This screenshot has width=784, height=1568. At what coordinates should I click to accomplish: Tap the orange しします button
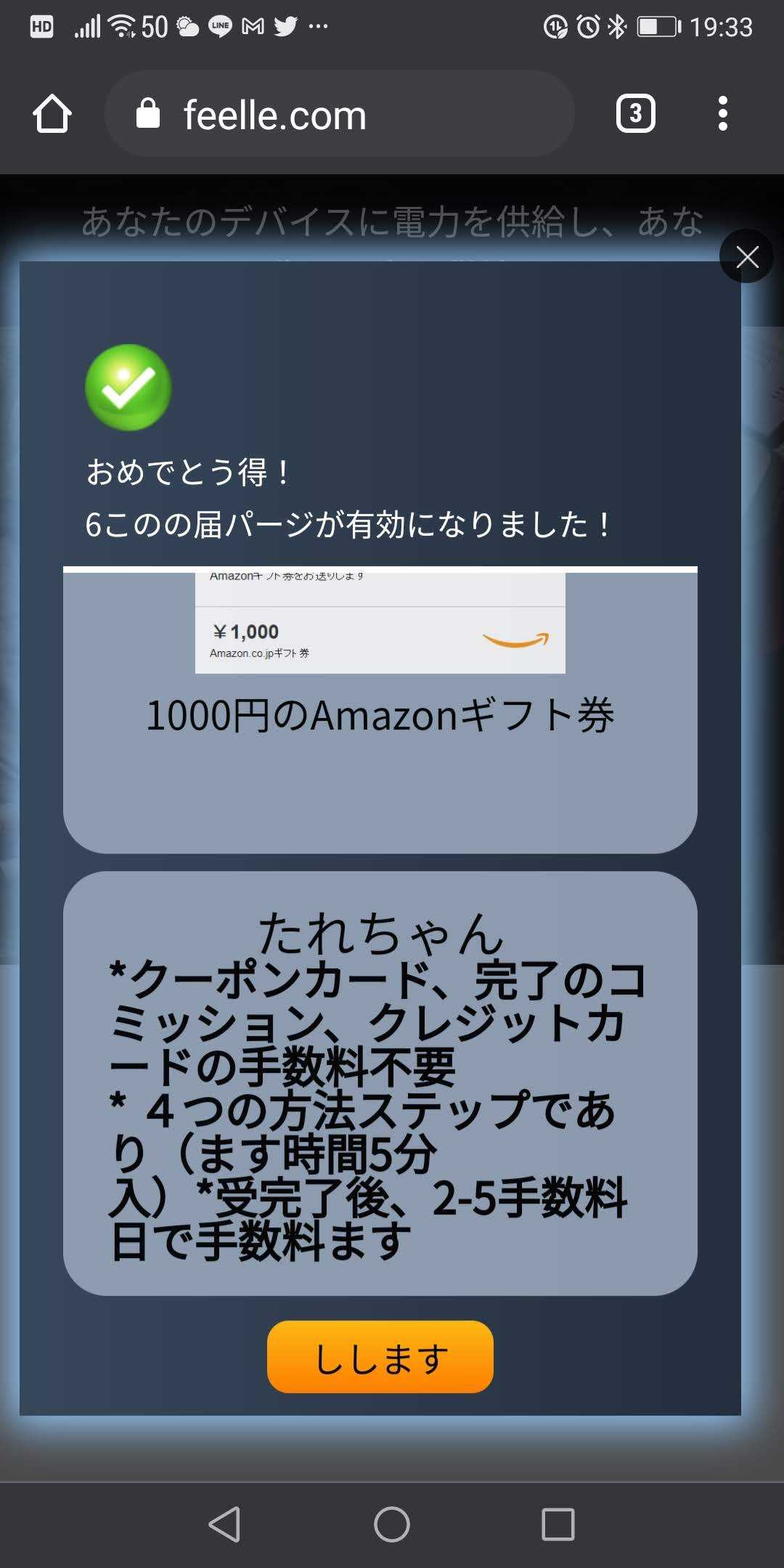point(380,1357)
